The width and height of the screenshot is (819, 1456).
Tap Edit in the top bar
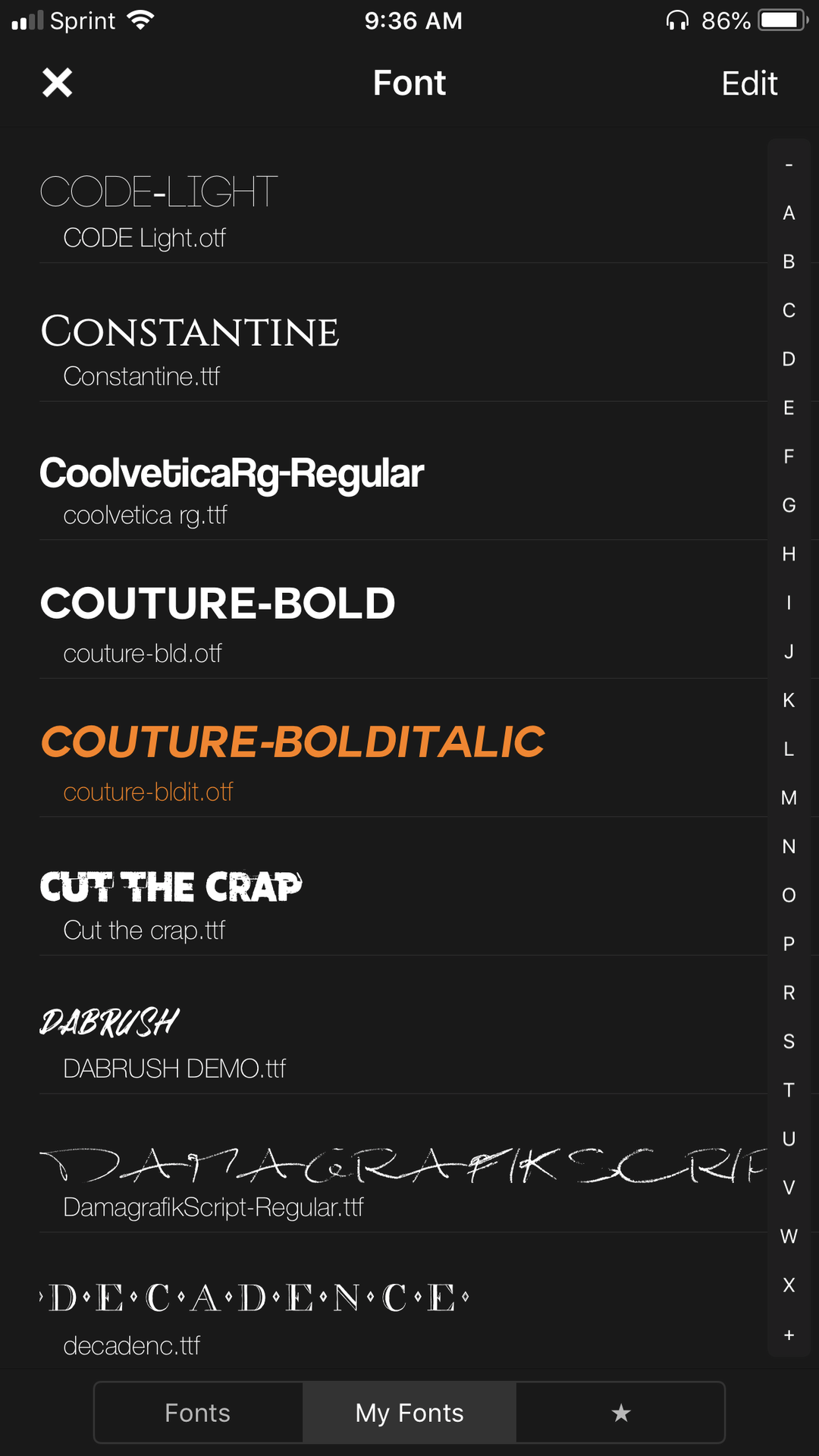(749, 83)
